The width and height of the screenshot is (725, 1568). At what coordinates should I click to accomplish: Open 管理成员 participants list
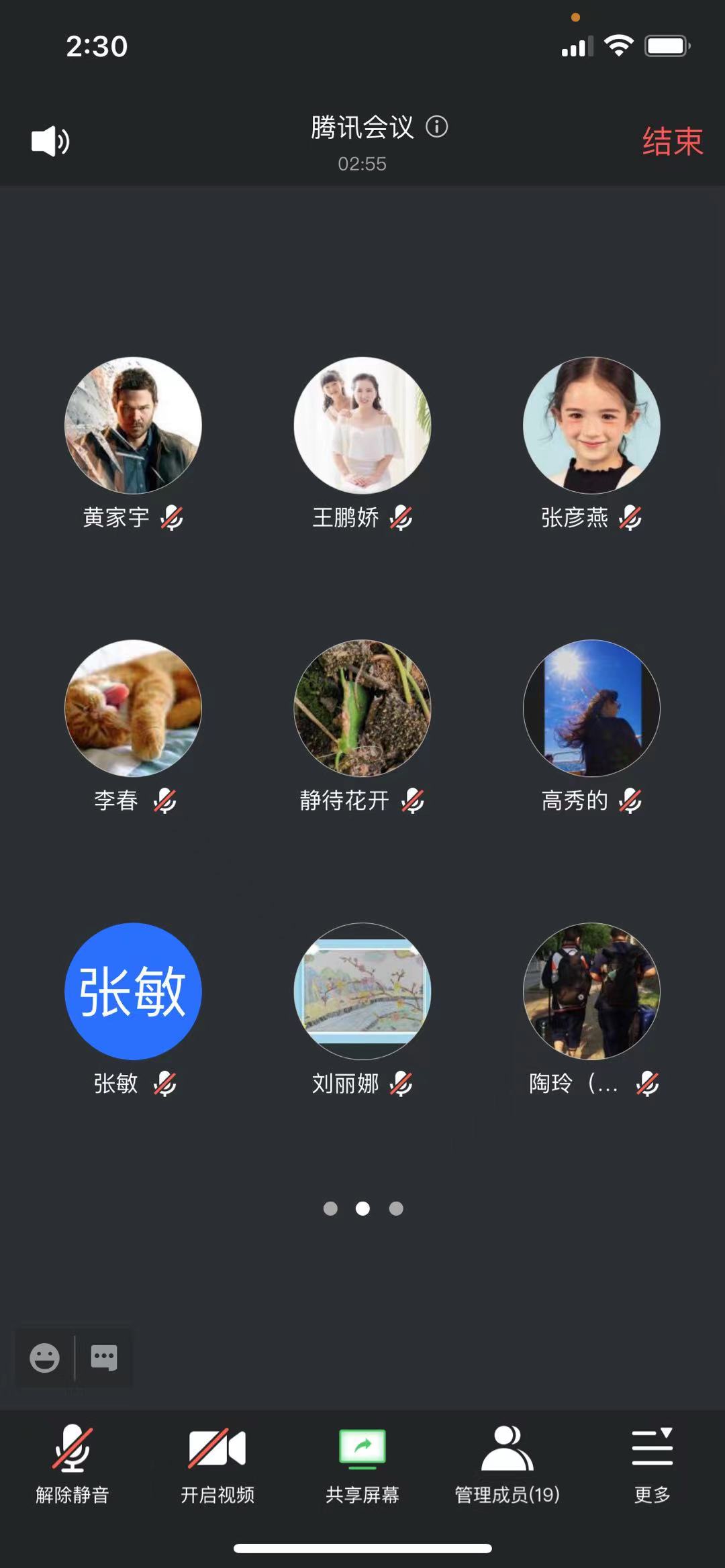(507, 1464)
